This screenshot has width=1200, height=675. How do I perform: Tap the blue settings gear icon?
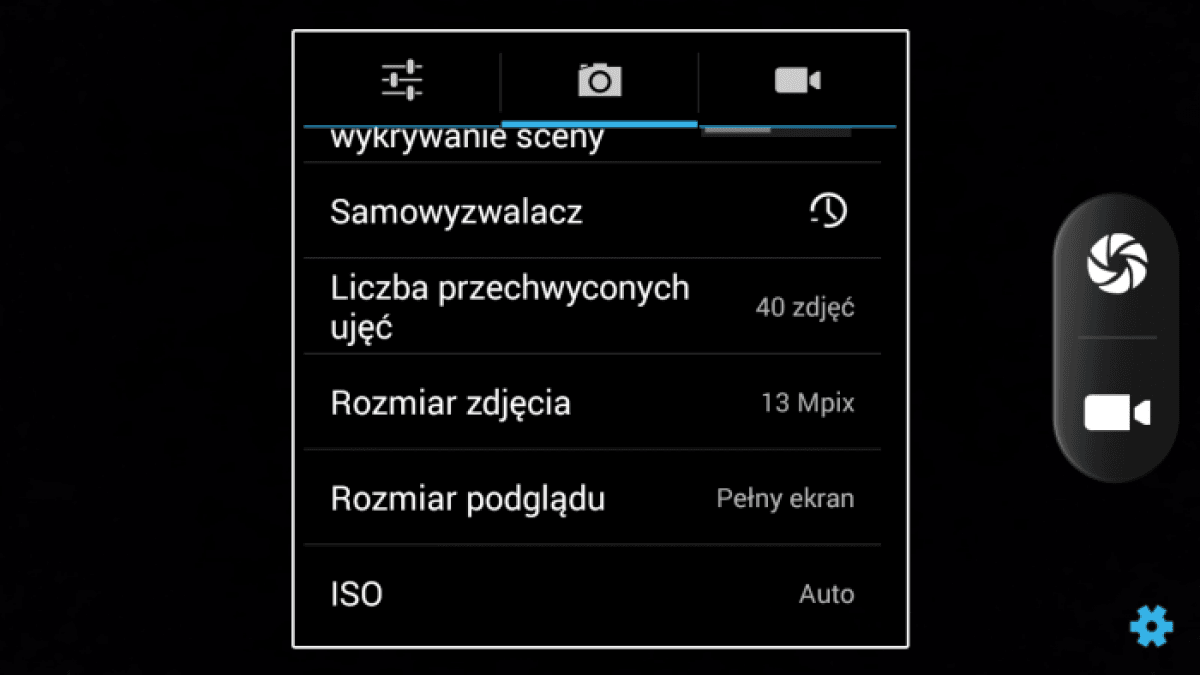pos(1151,626)
